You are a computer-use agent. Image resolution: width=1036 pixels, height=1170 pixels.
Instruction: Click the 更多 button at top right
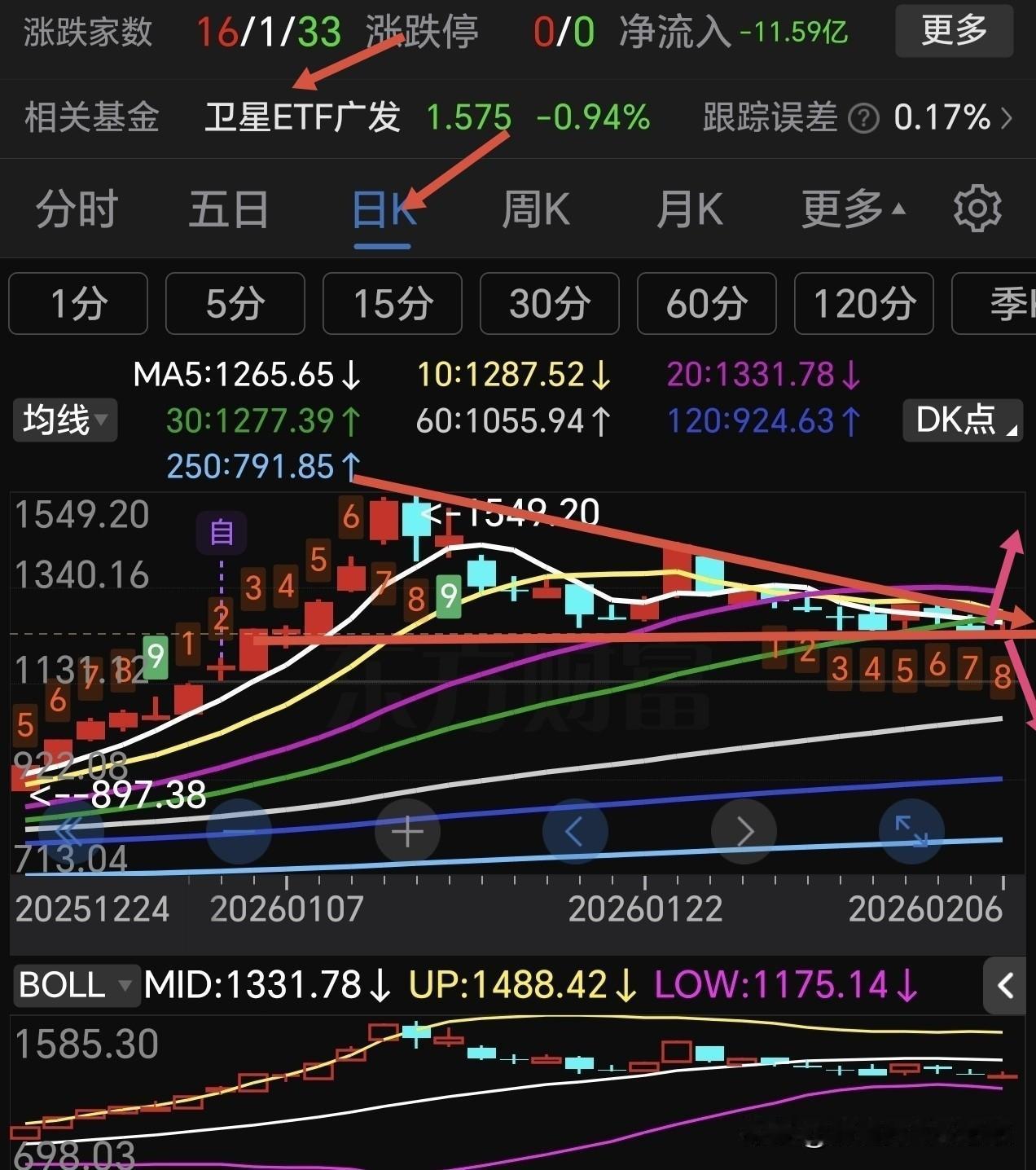pyautogui.click(x=953, y=32)
